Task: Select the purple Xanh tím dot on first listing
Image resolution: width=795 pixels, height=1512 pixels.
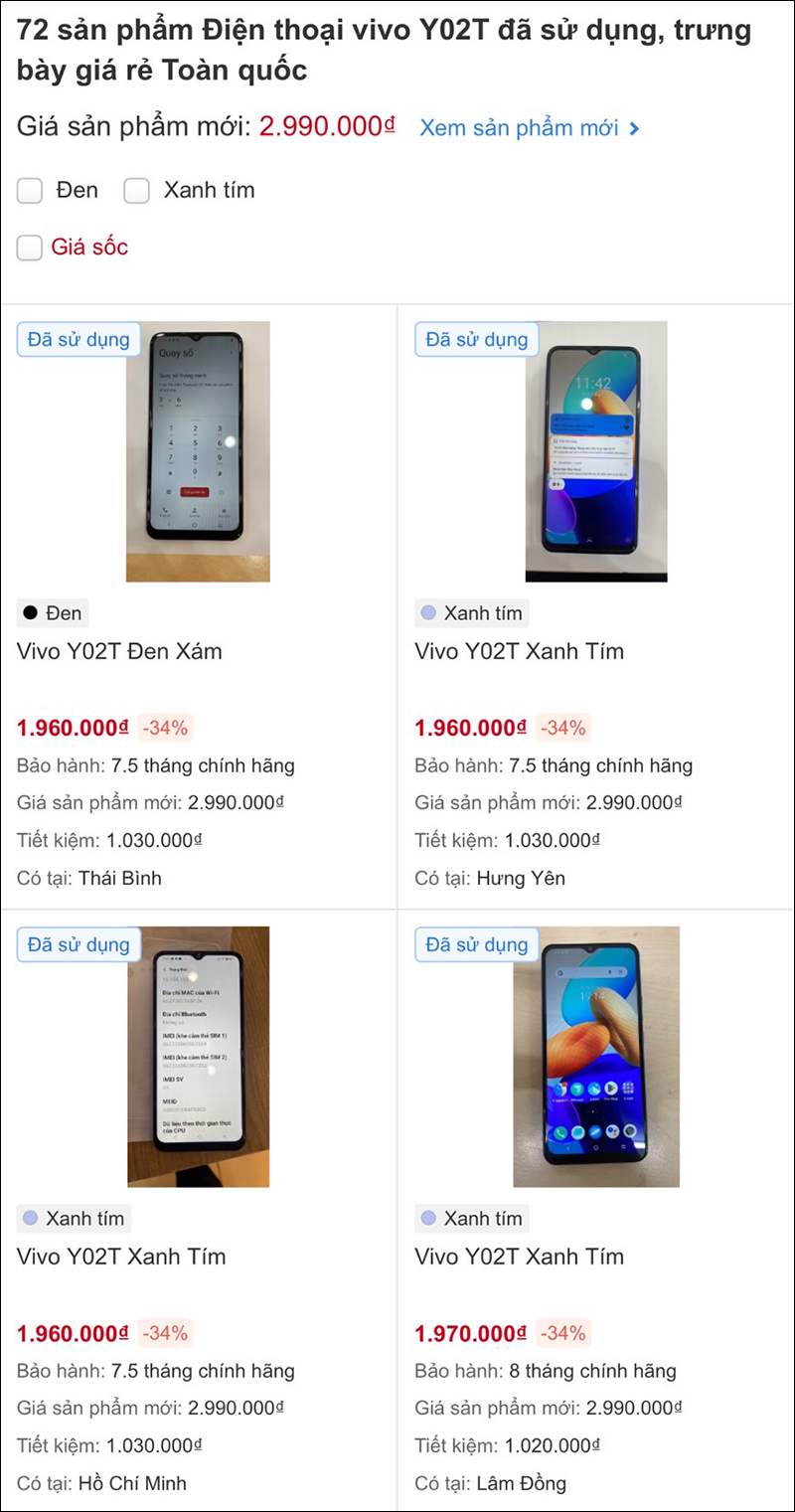Action: point(431,612)
